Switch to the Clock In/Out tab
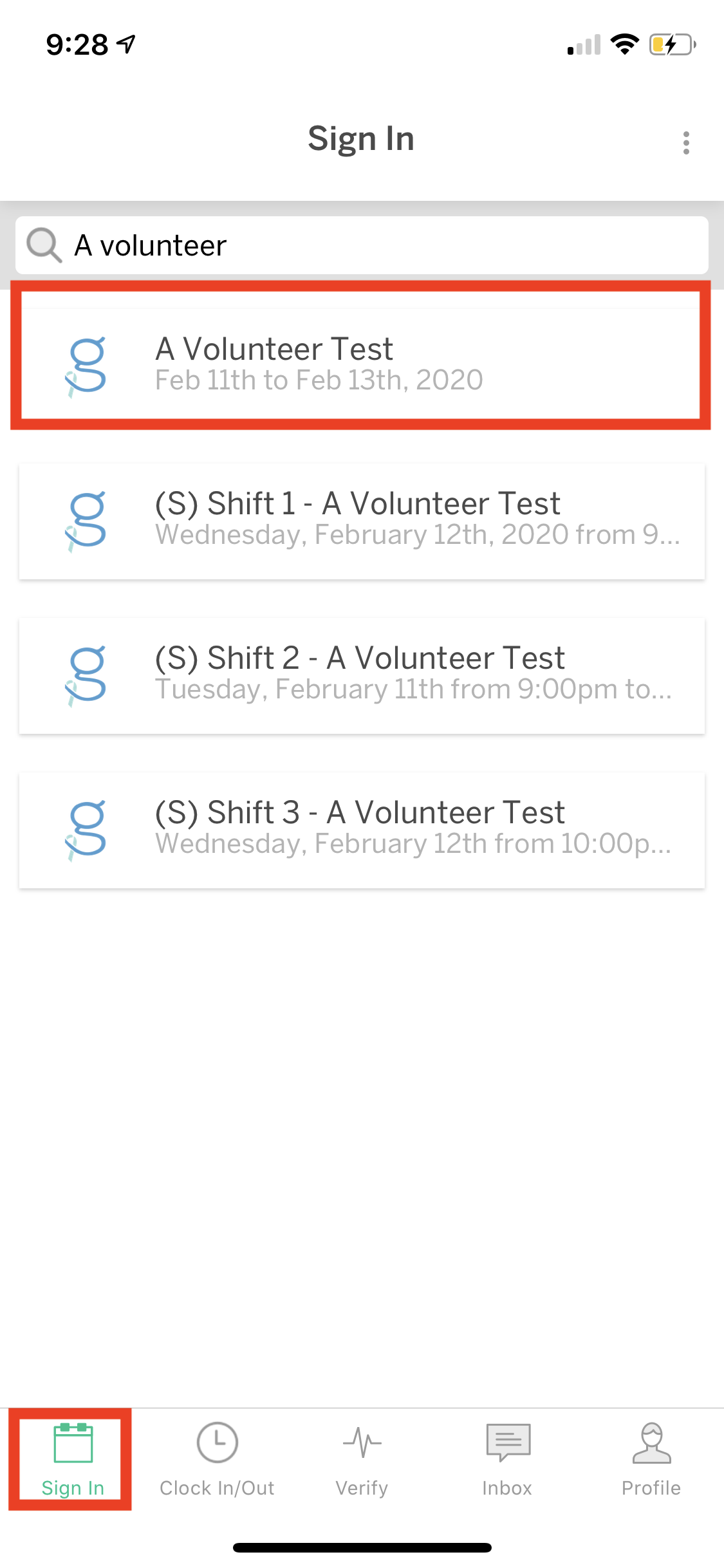 point(217,1459)
